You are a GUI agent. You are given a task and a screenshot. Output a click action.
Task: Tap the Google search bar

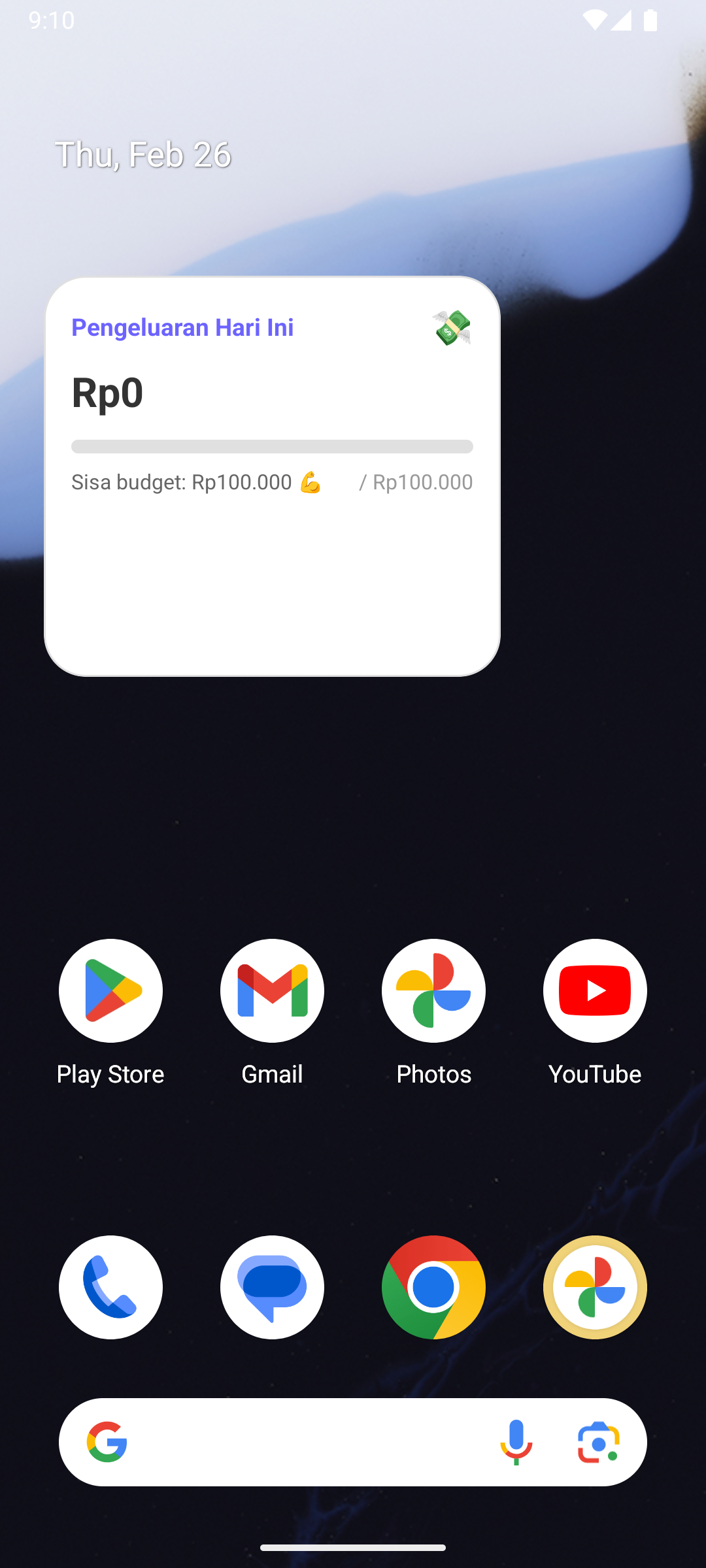301,1442
